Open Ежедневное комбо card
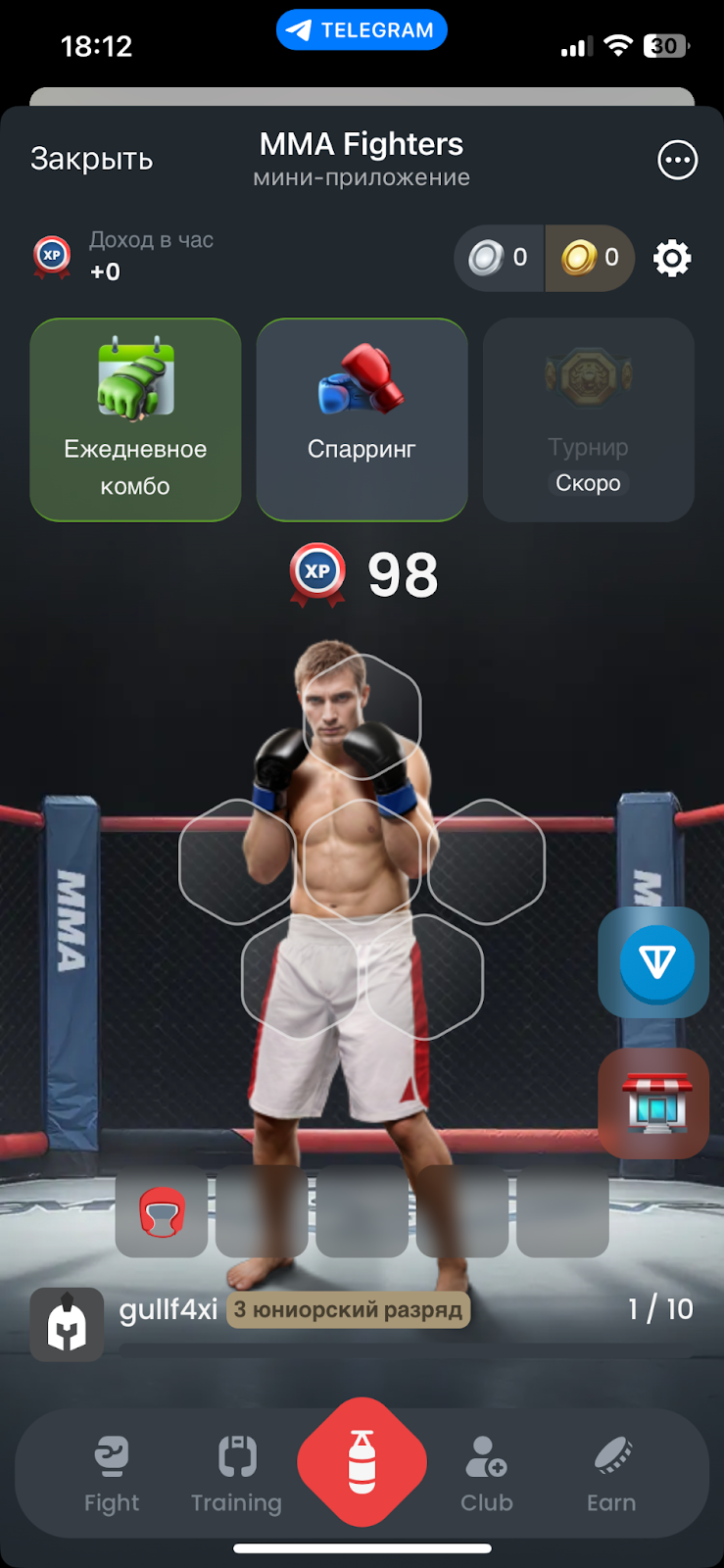The width and height of the screenshot is (724, 1568). click(135, 419)
